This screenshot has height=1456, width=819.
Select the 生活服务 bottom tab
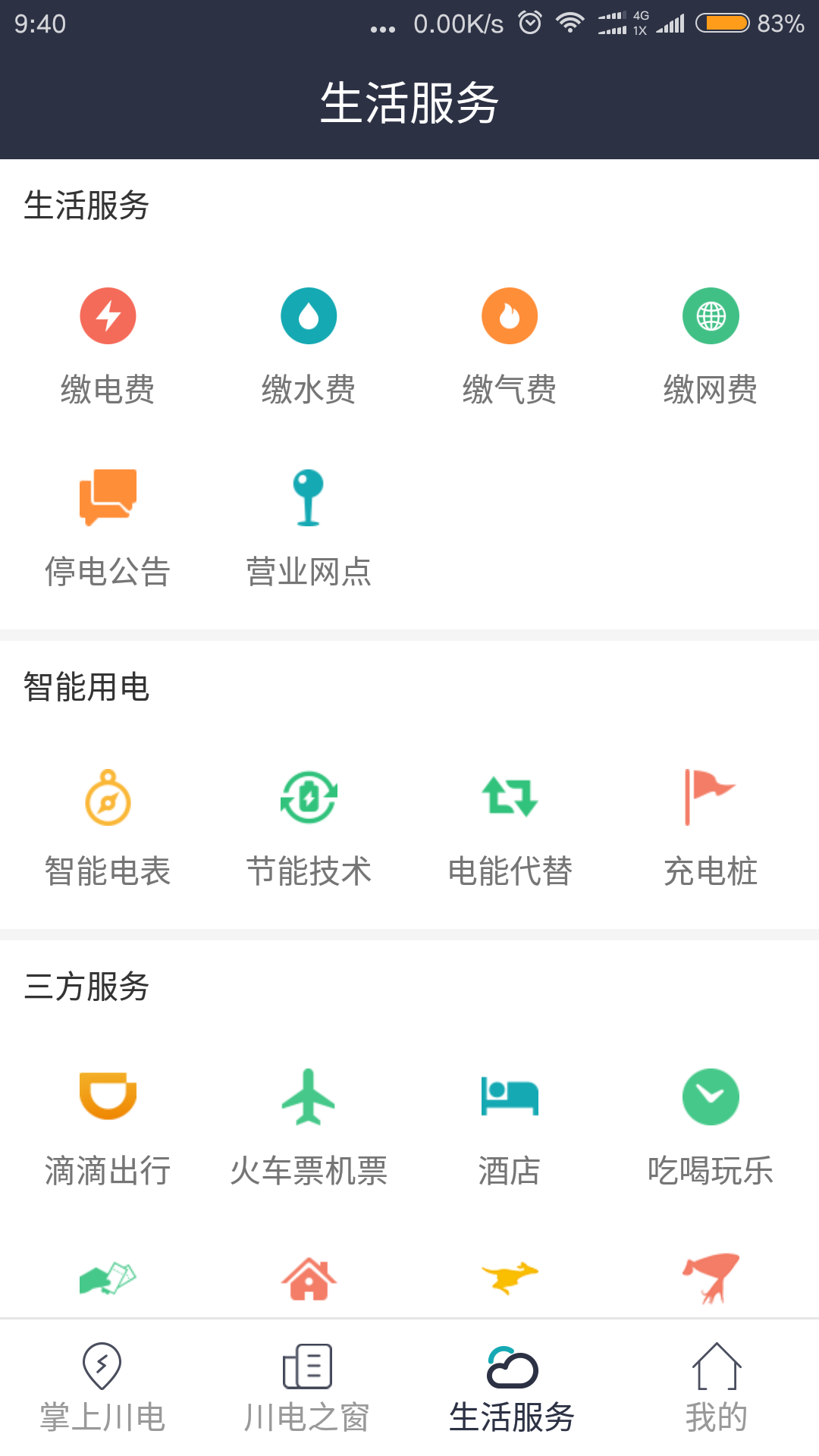512,1388
